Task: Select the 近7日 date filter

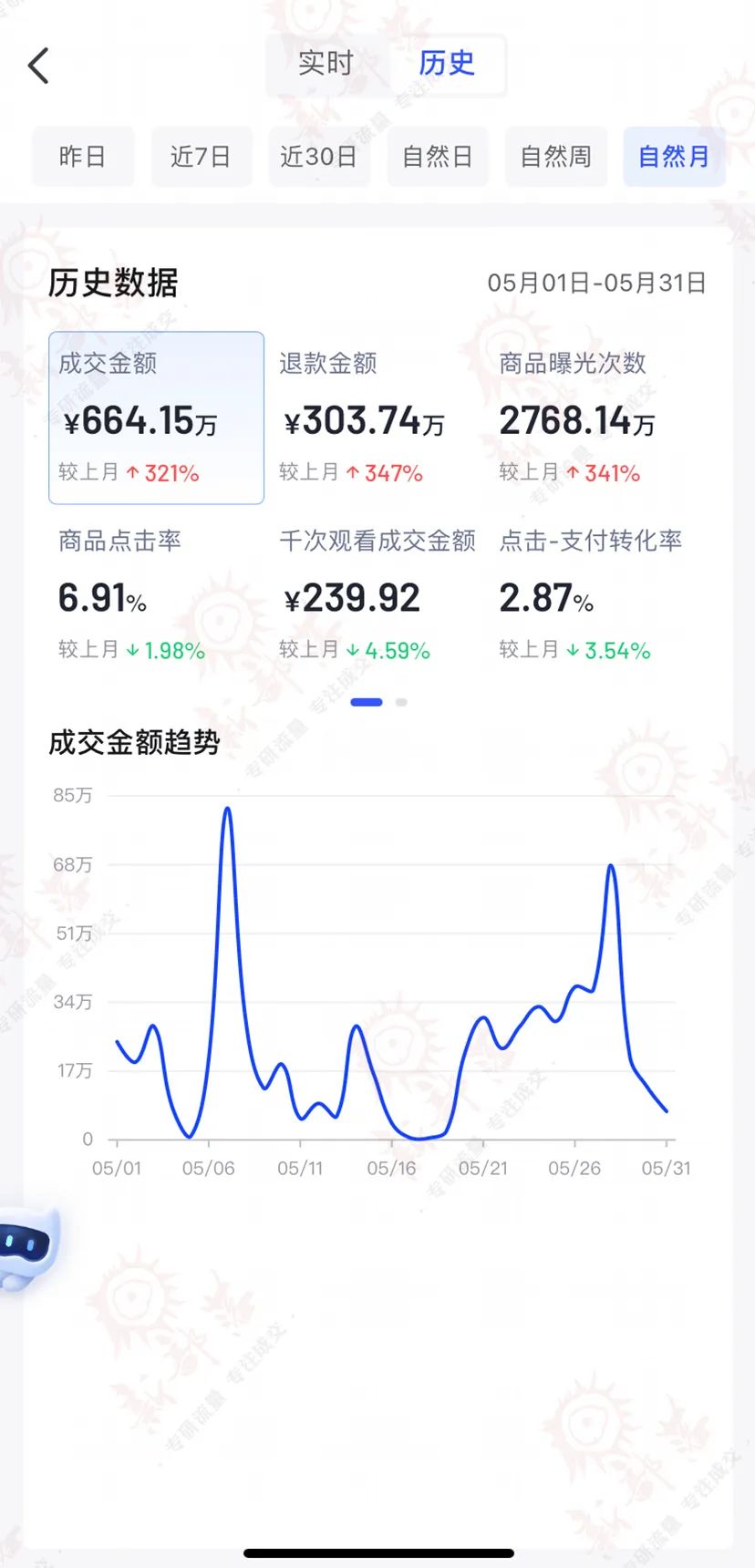Action: (202, 156)
